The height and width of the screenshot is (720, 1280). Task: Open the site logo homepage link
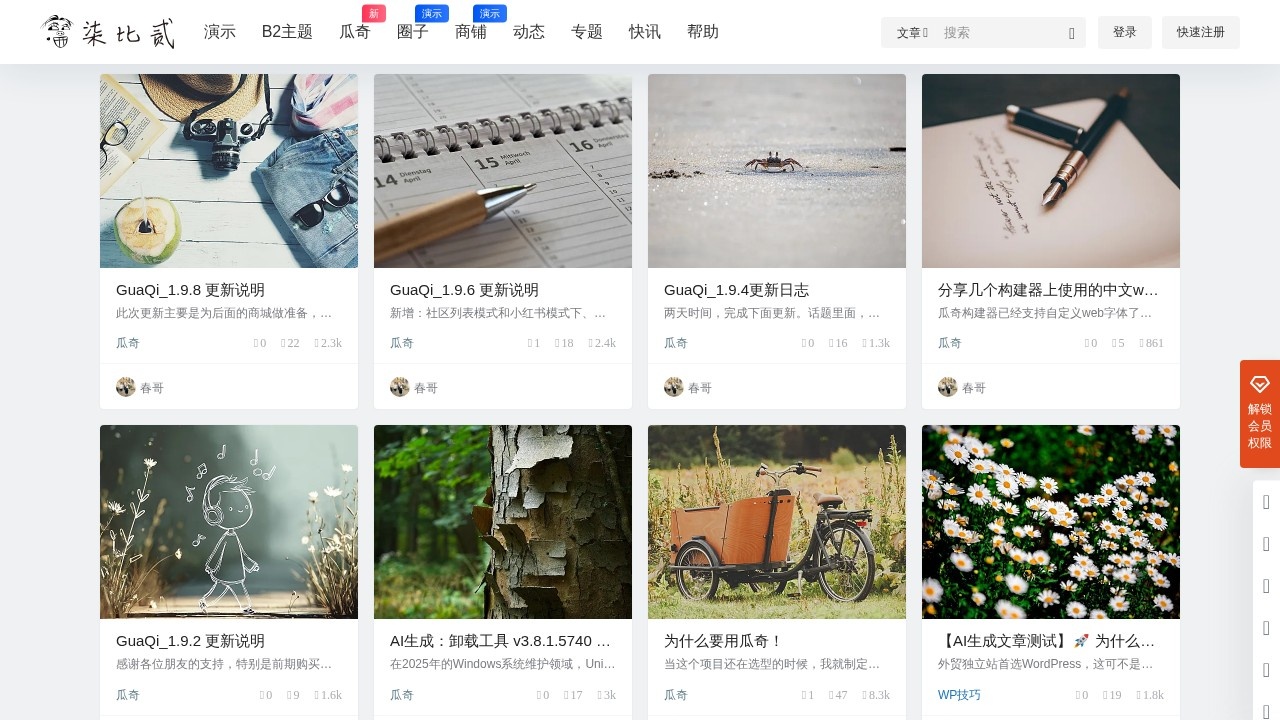point(108,32)
